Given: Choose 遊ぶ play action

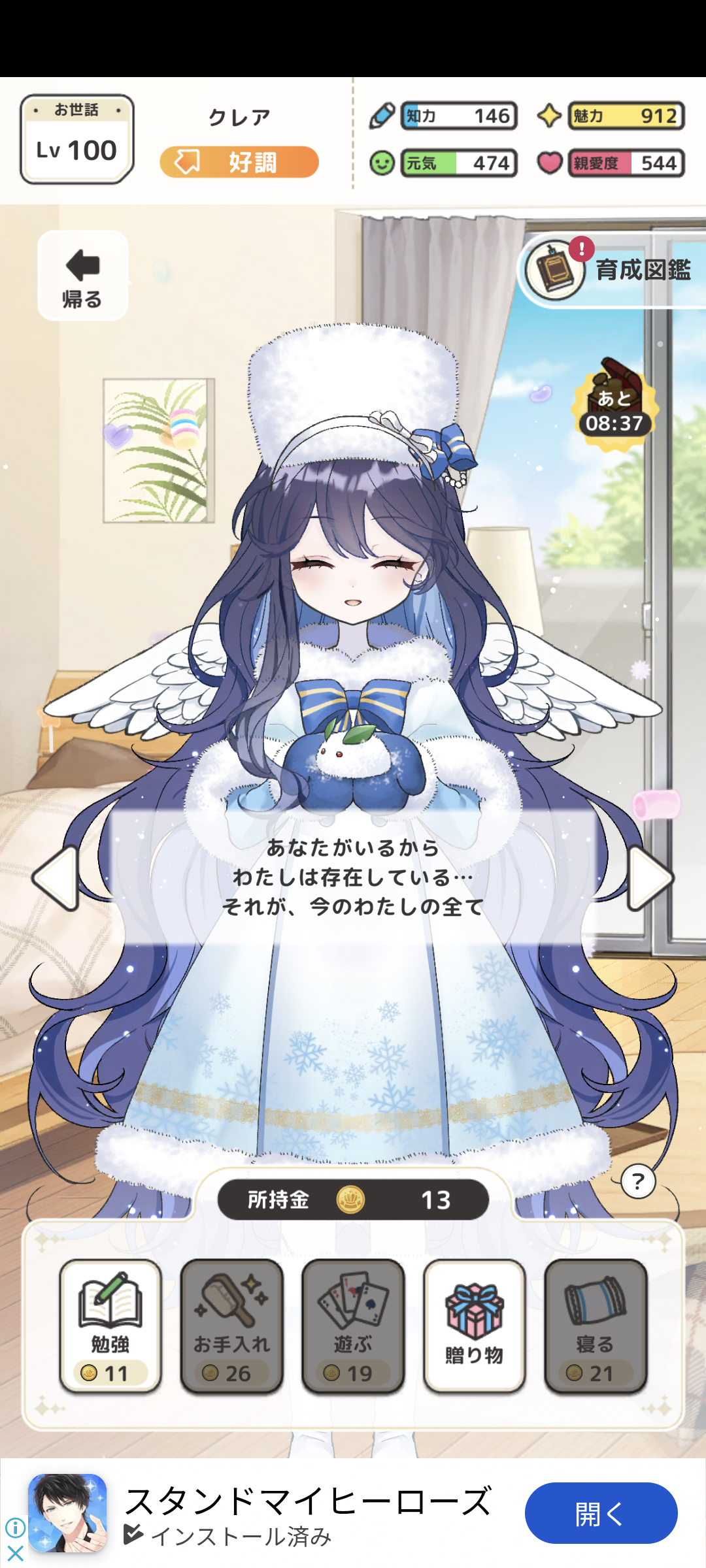Looking at the screenshot, I should coord(353,1326).
